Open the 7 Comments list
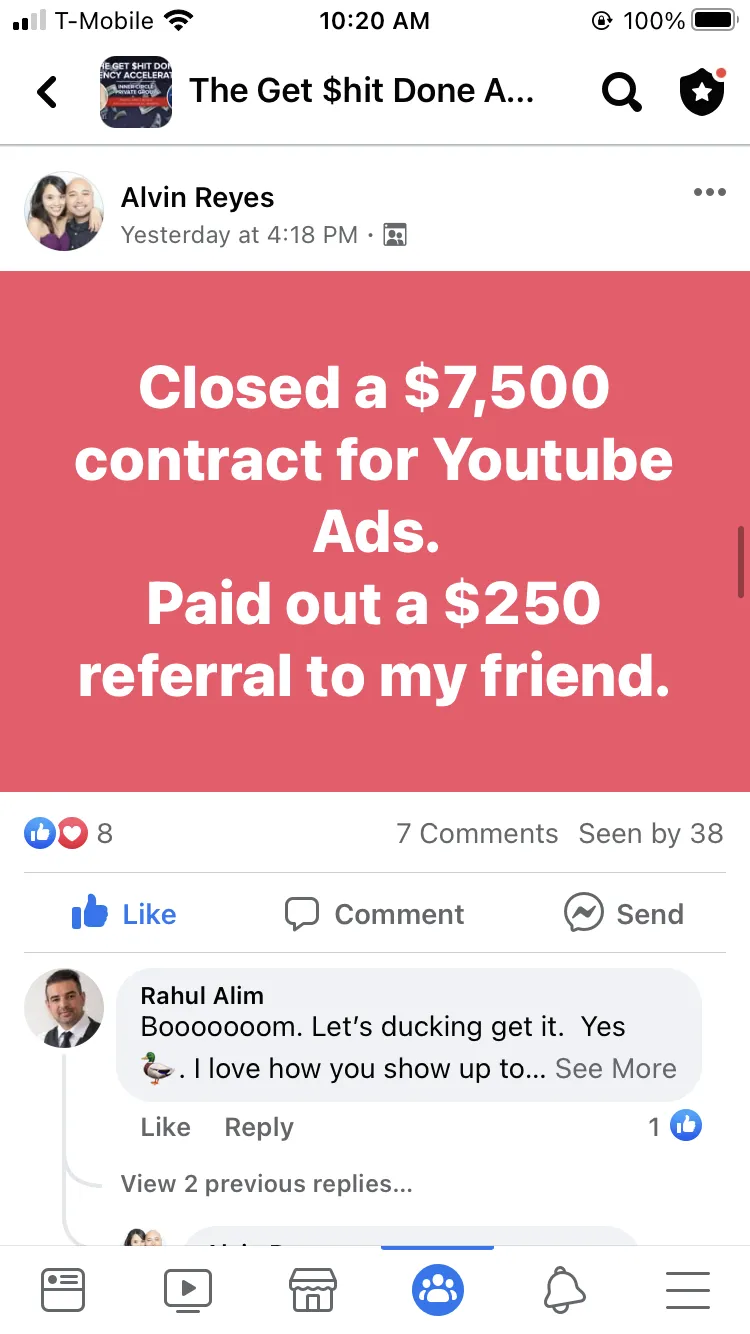The height and width of the screenshot is (1334, 750). click(477, 833)
